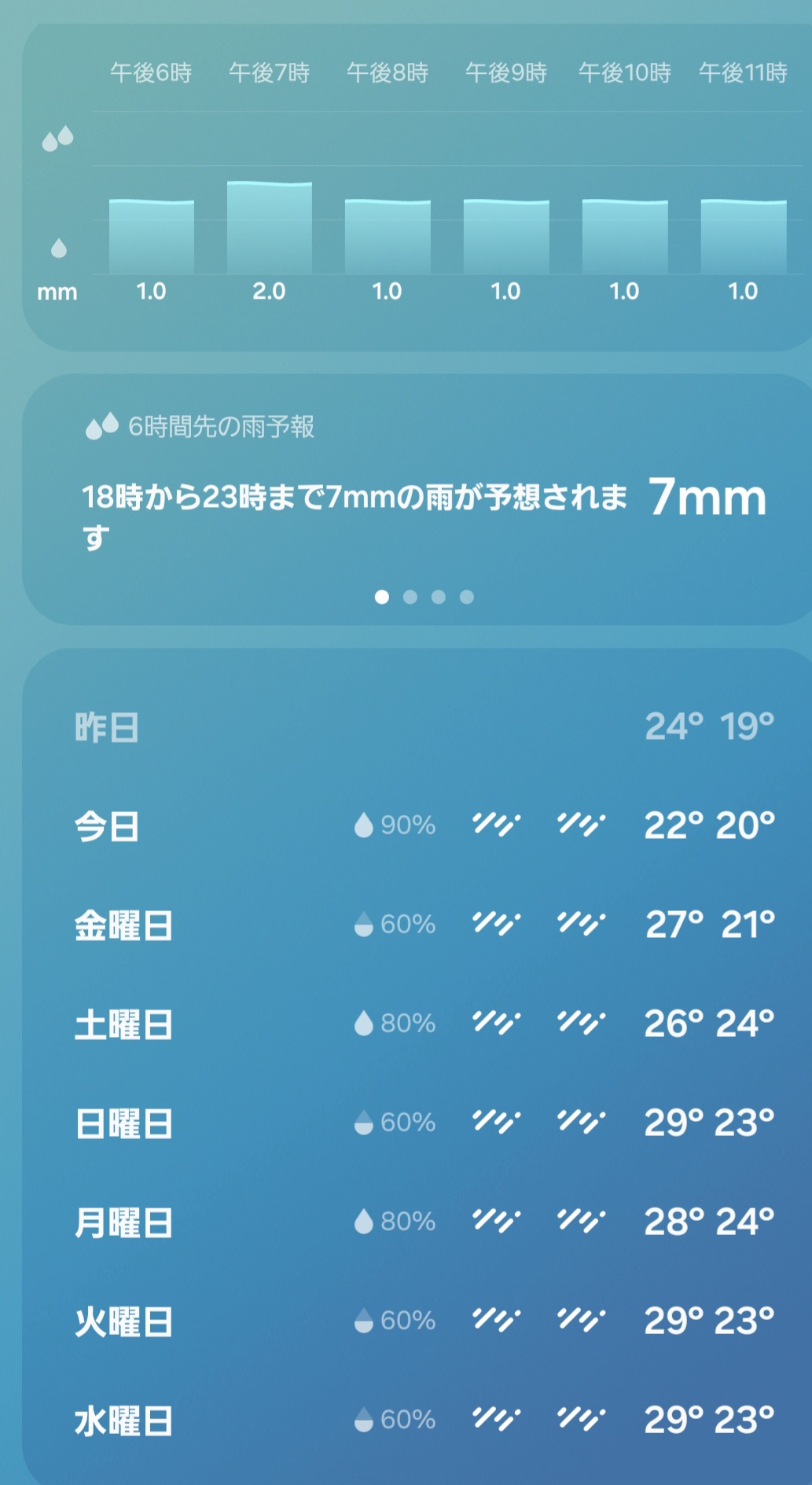Tap the 午後7時 hourly label
The width and height of the screenshot is (812, 1485).
pos(271,73)
